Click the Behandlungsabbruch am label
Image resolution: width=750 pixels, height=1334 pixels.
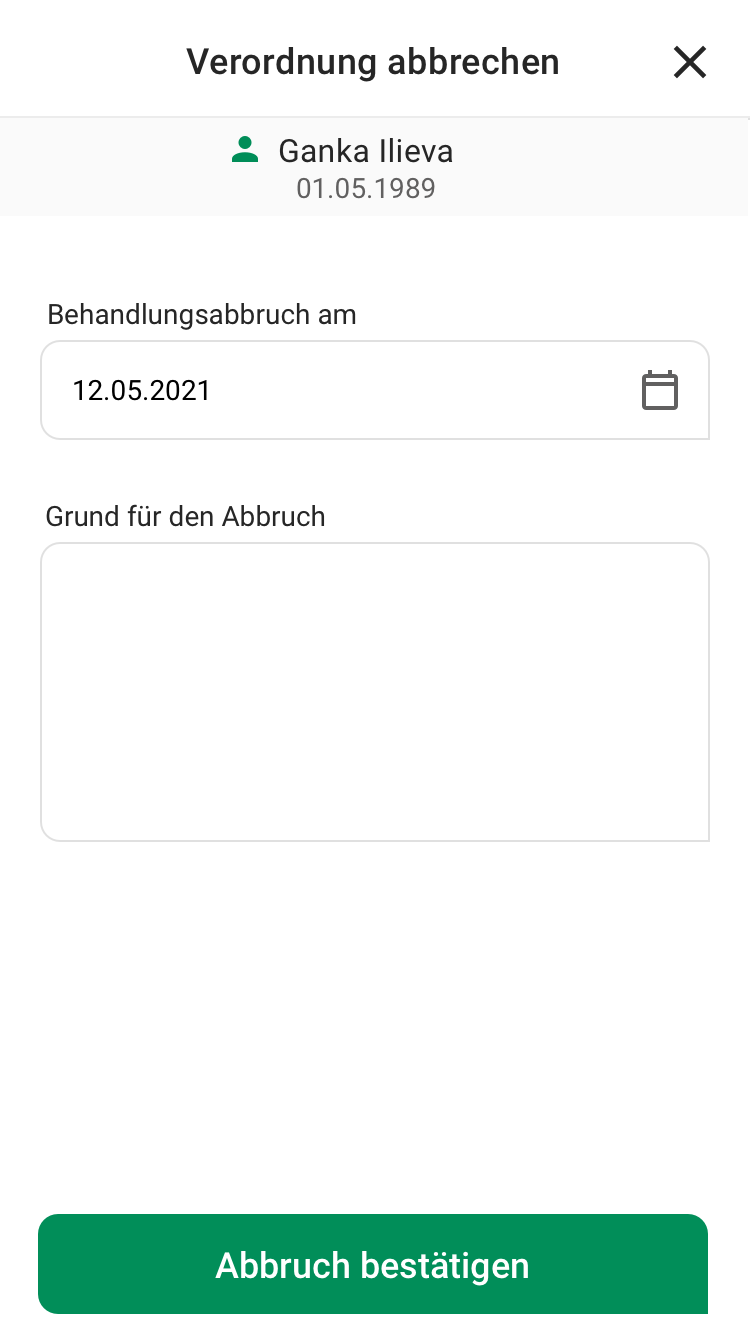[202, 315]
